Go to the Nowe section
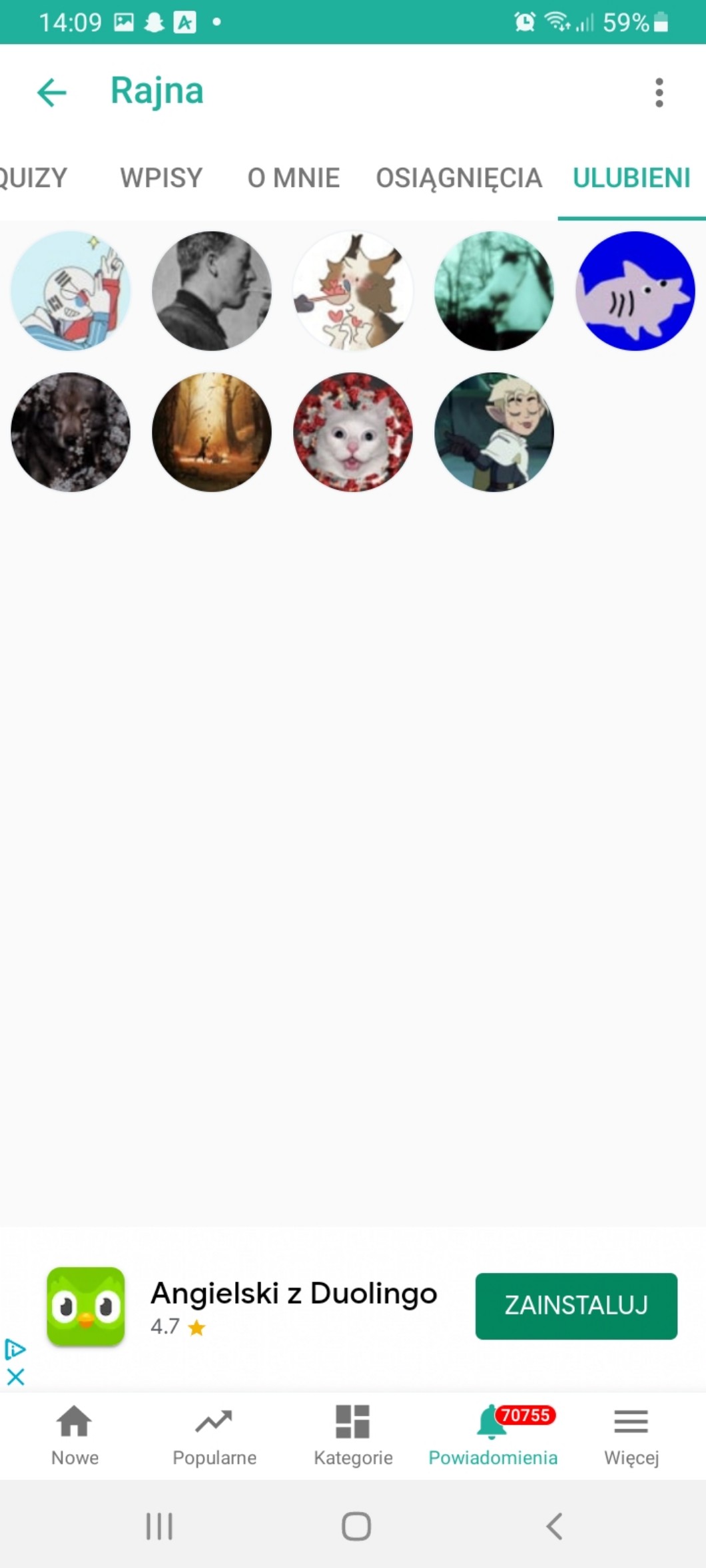This screenshot has height=1568, width=706. [x=75, y=1435]
